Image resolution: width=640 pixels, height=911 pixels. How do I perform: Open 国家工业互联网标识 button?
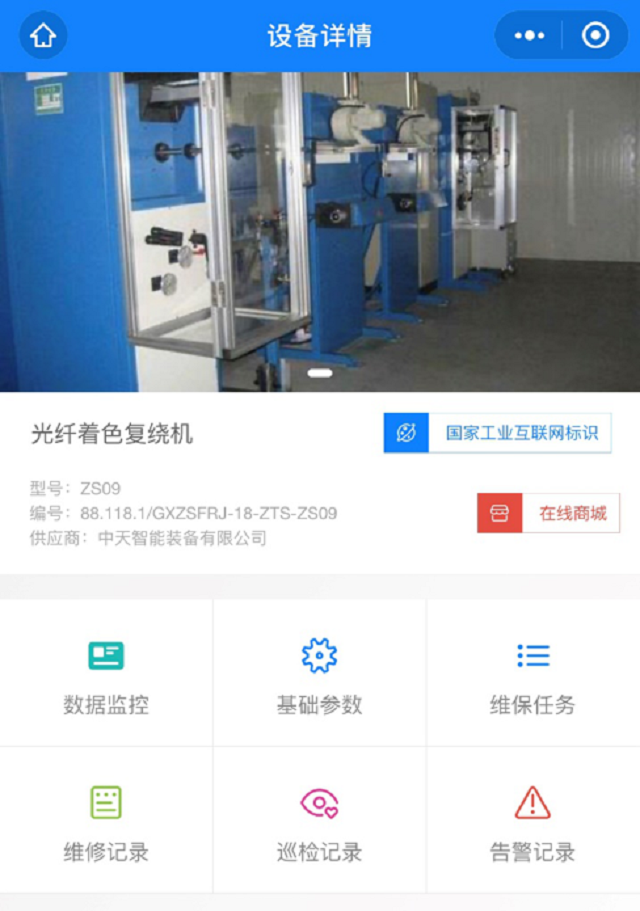498,433
